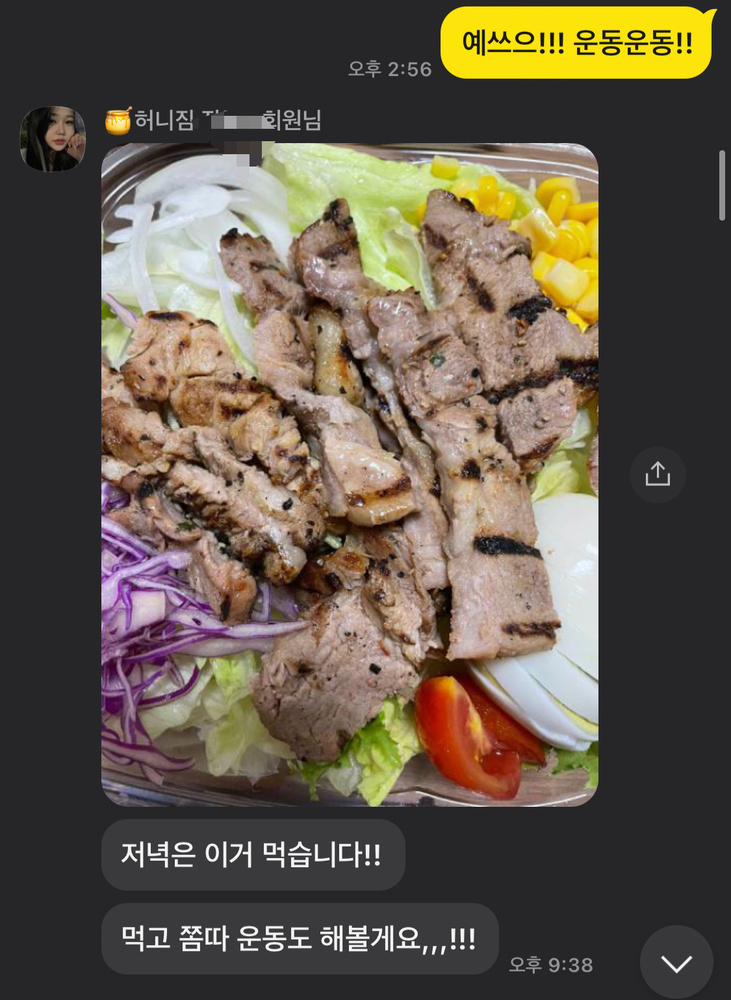
Task: Share the salad photo message
Action: pyautogui.click(x=657, y=474)
